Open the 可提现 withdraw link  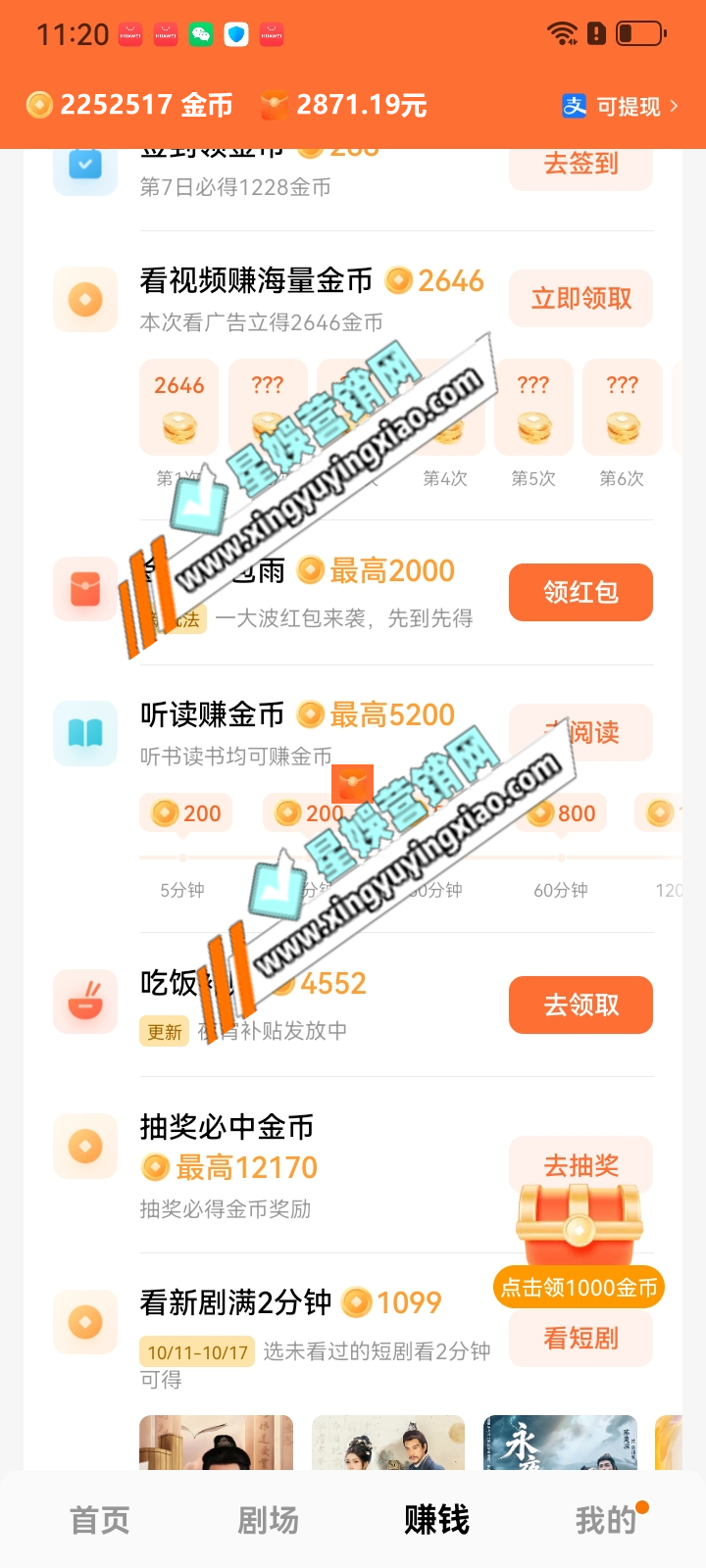coord(620,106)
